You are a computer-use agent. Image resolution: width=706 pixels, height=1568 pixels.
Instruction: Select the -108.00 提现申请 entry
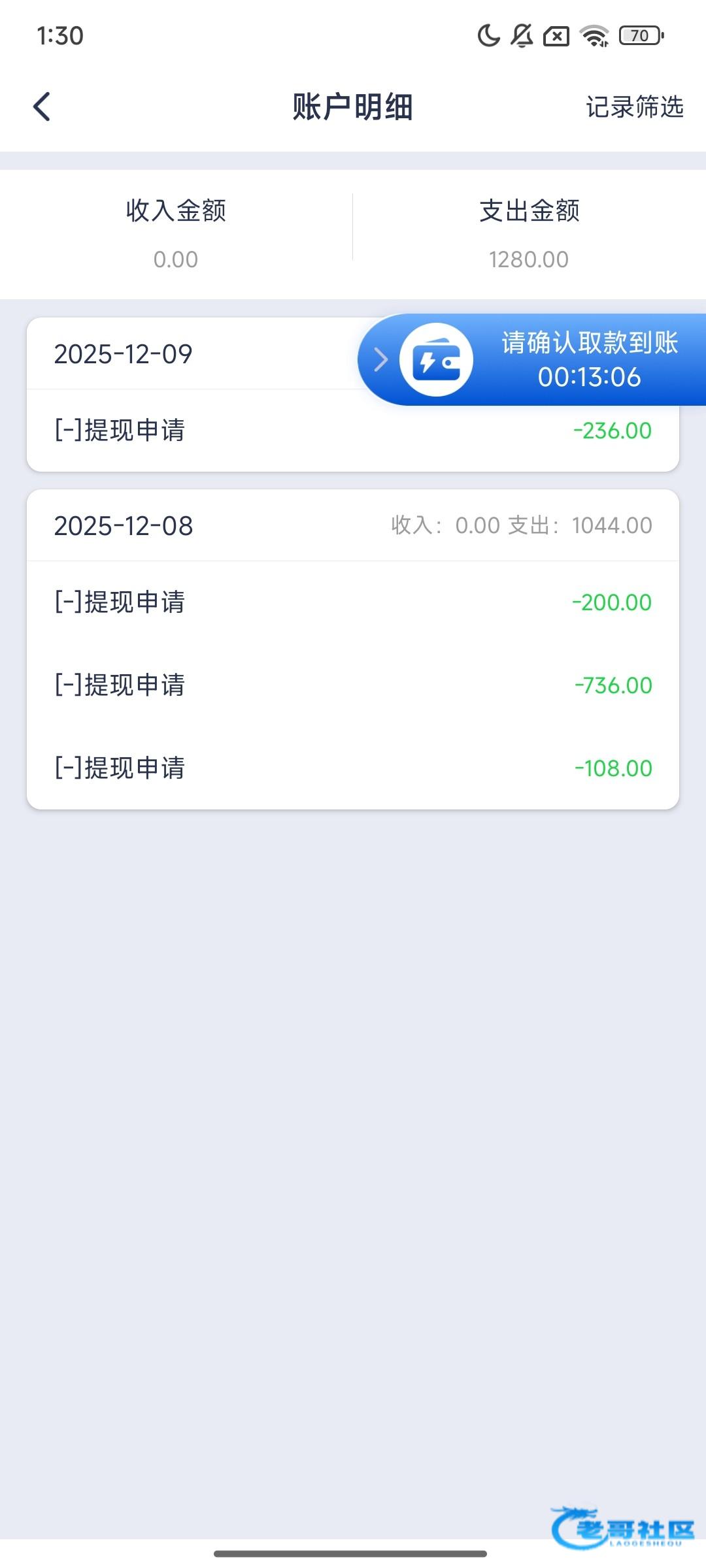coord(353,768)
